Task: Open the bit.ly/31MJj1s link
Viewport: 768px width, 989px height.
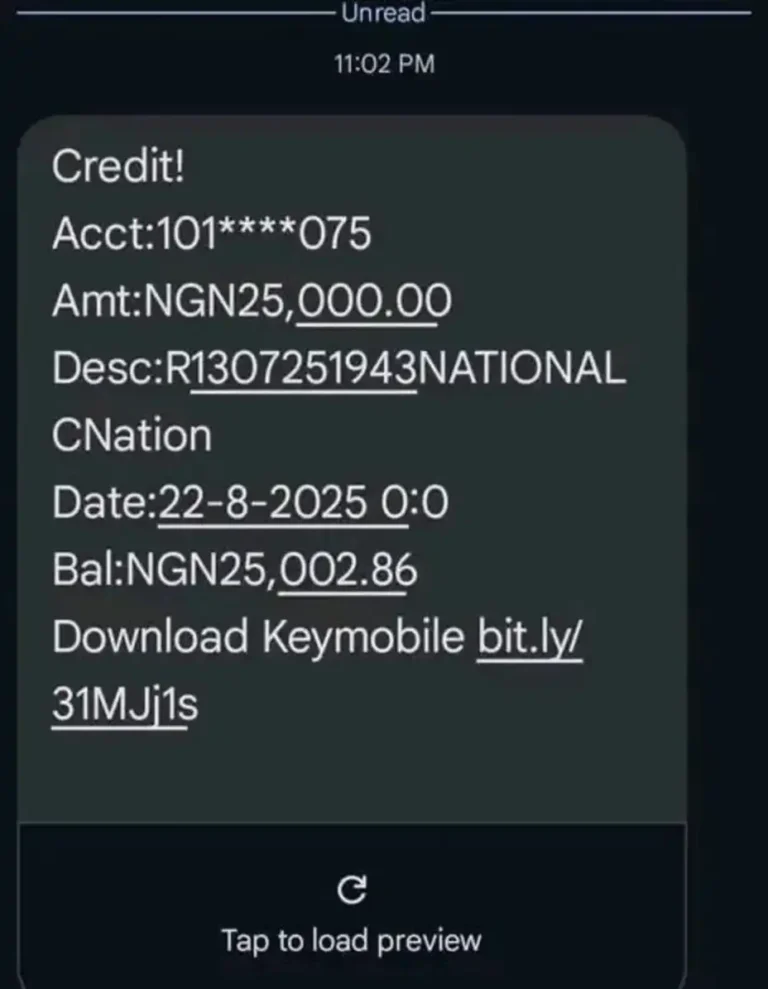Action: pos(527,636)
